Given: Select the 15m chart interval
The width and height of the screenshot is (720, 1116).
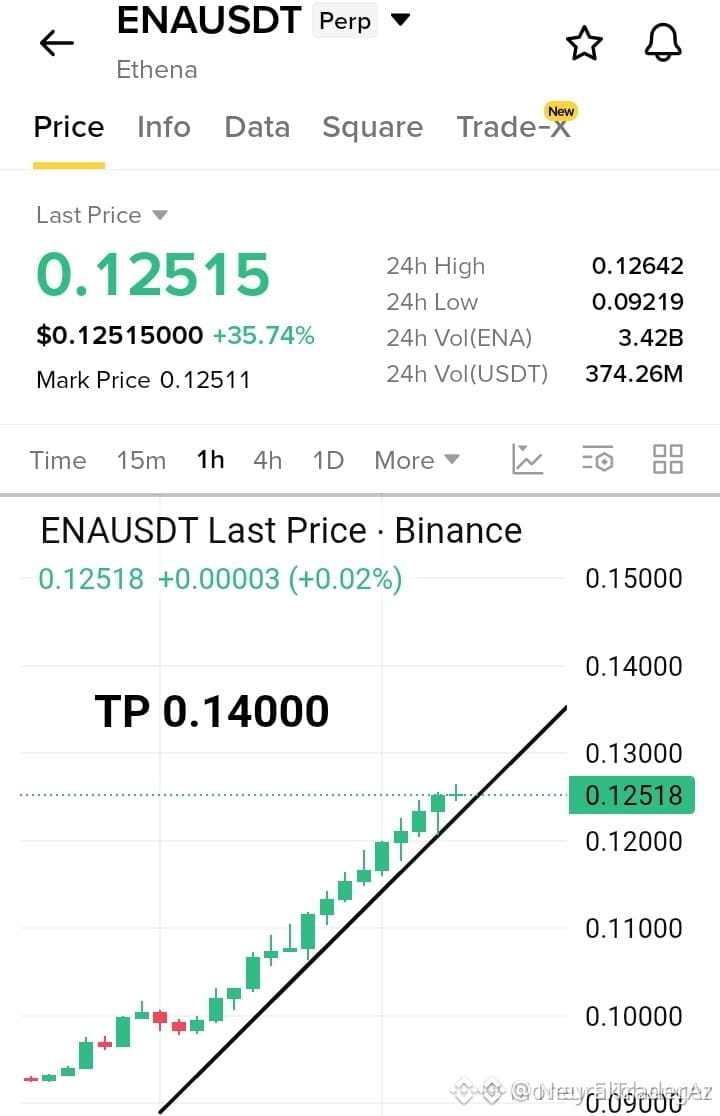Looking at the screenshot, I should point(141,460).
